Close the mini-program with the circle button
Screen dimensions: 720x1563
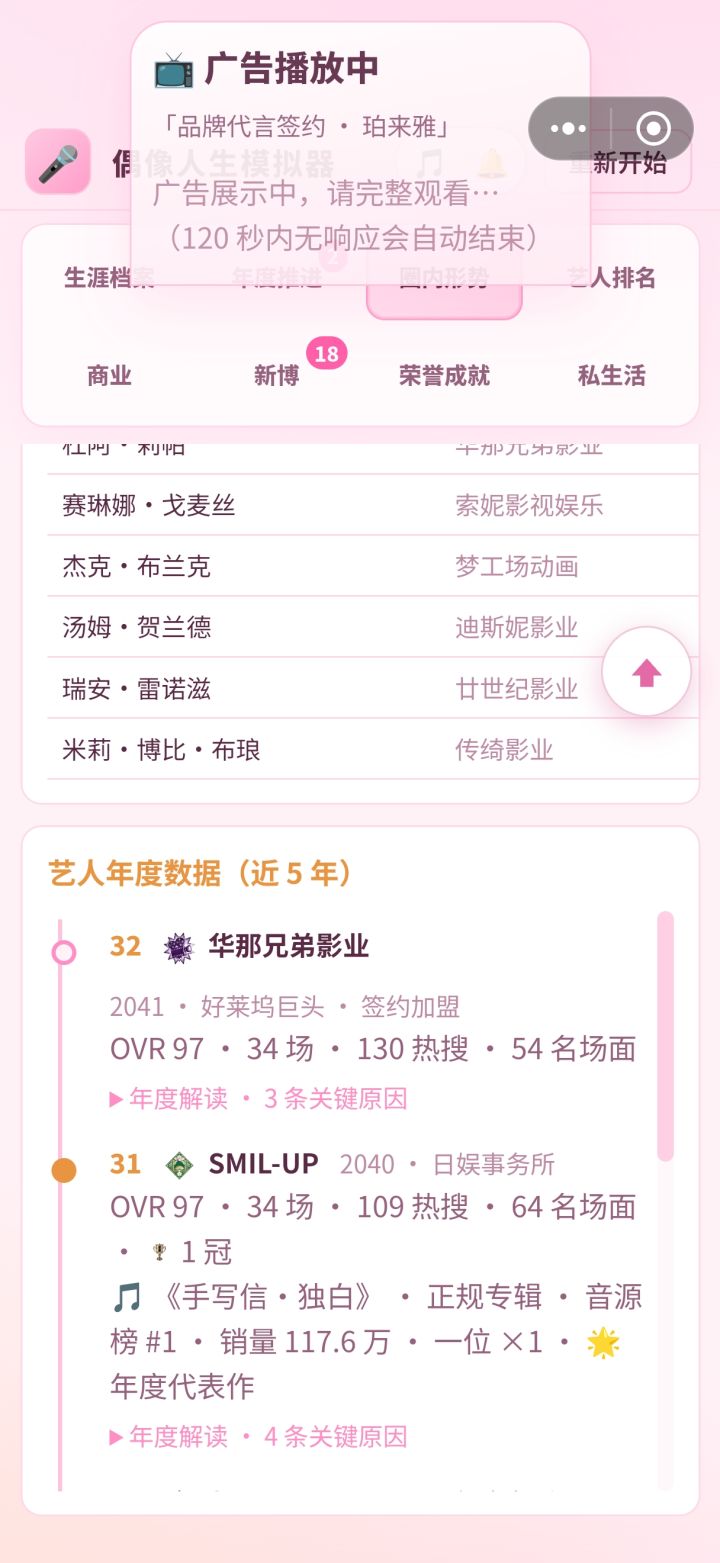(653, 128)
